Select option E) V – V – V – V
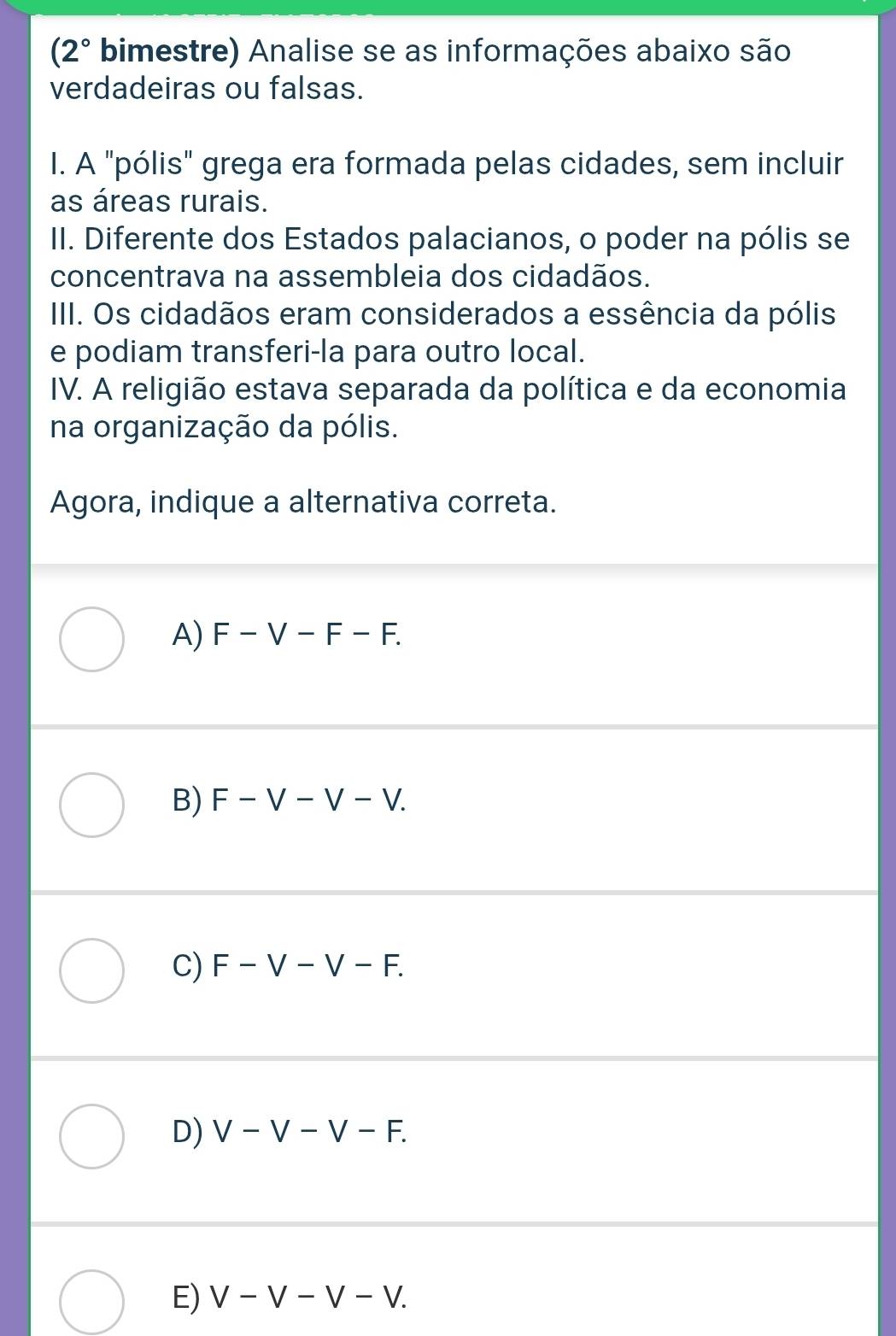 tap(92, 1301)
